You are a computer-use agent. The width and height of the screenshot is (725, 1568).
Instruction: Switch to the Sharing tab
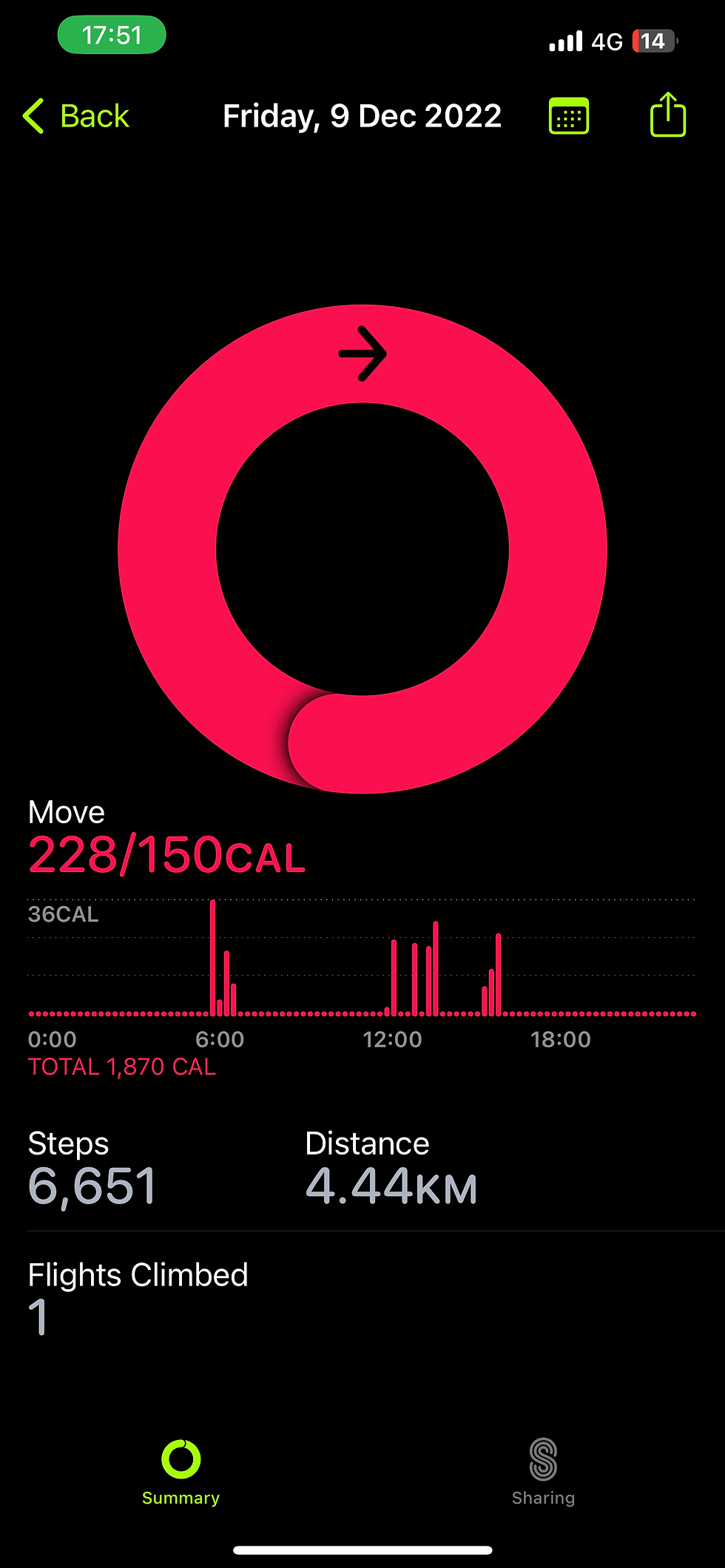[x=543, y=1470]
